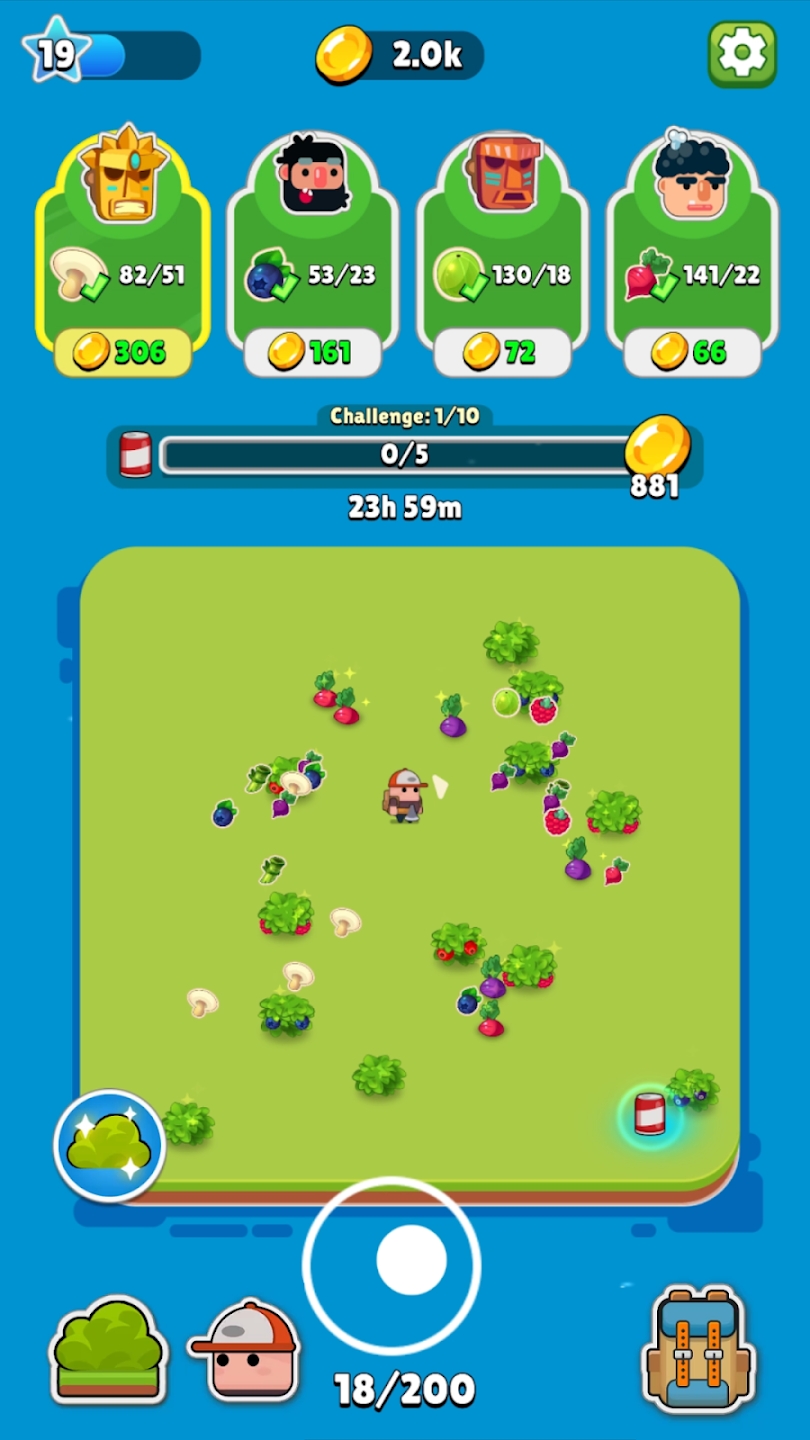Tap the star level 19 badge
The height and width of the screenshot is (1440, 810).
coord(57,54)
